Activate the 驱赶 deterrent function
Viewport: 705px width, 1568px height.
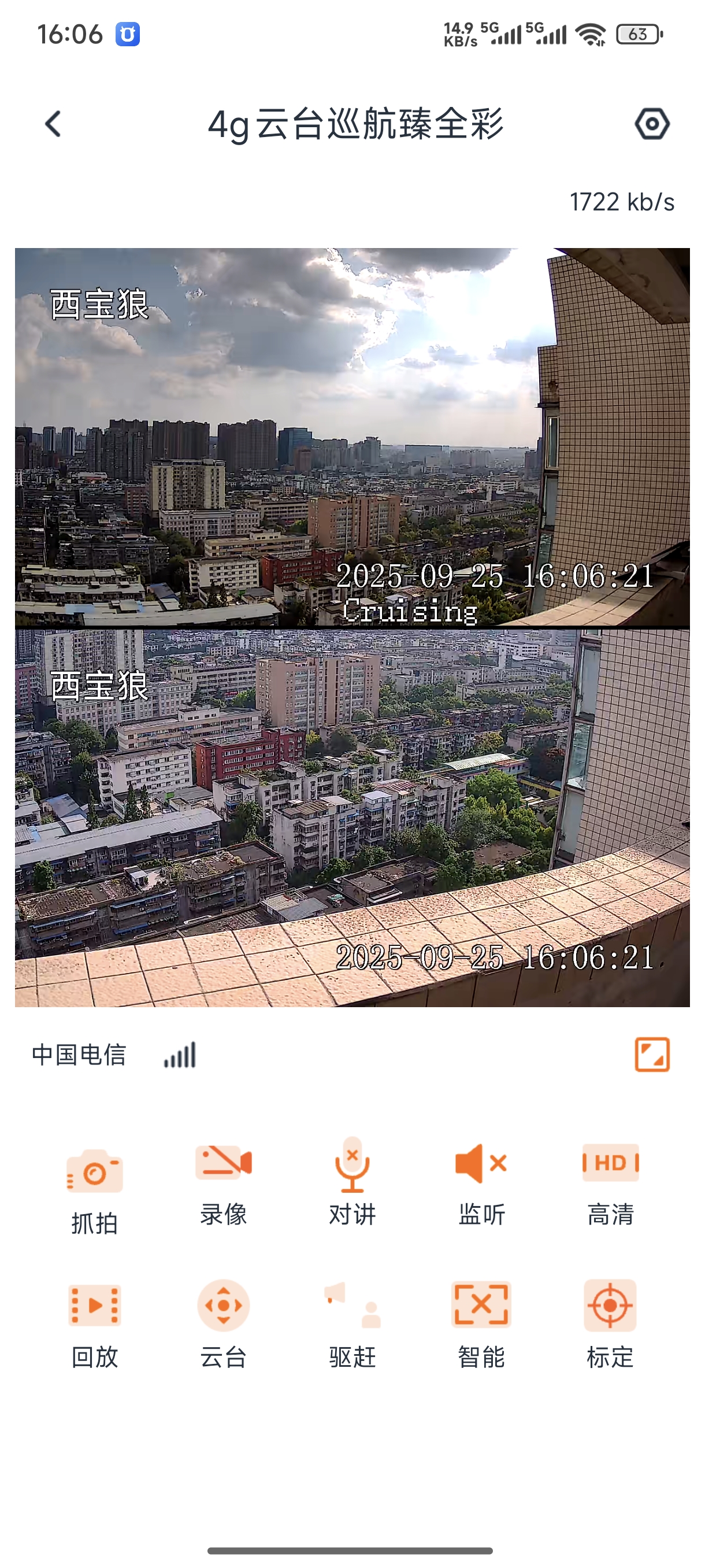click(352, 1322)
